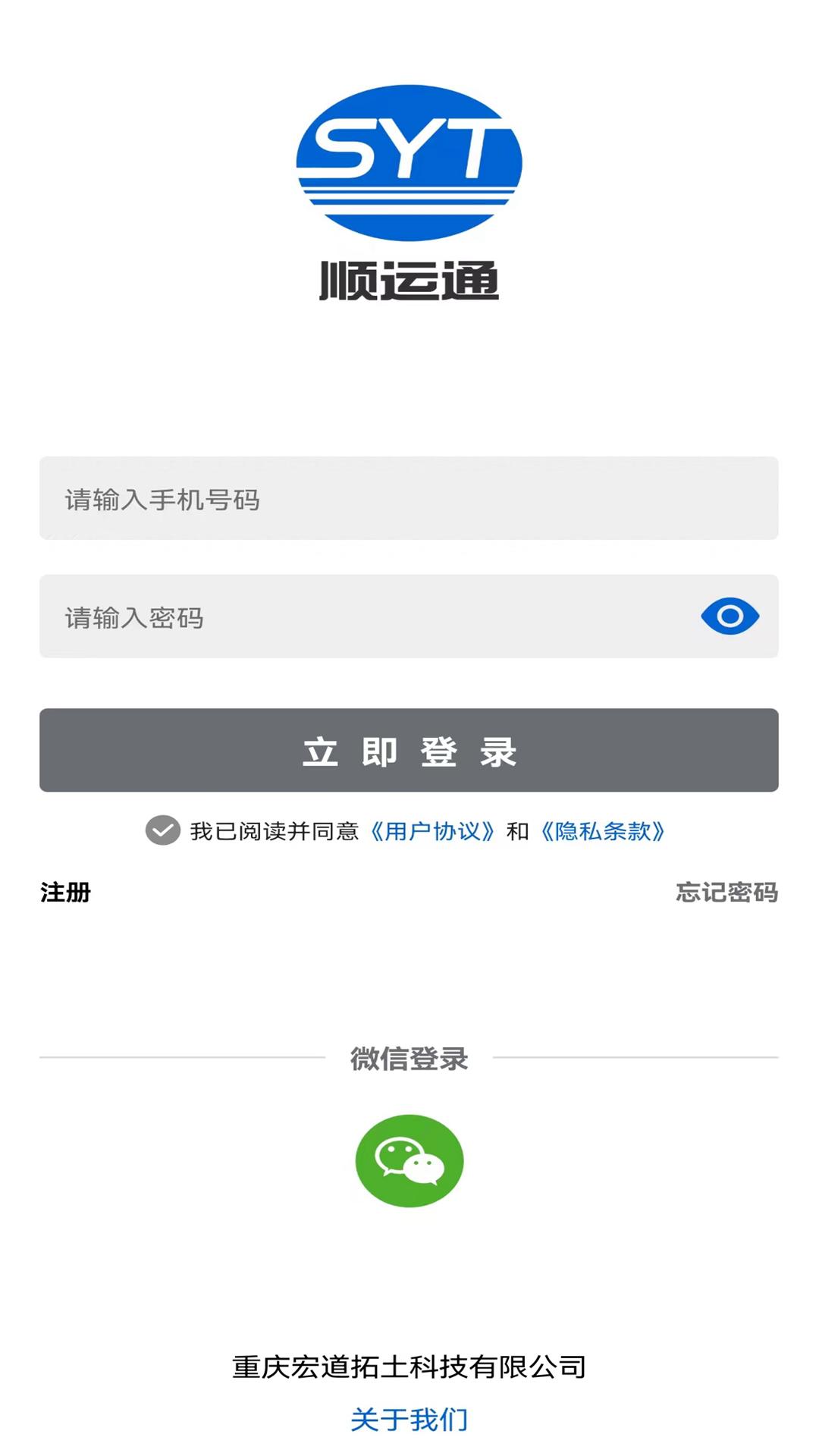Screen dimensions: 819x1456
Task: Toggle password visibility eye icon
Action: 730,617
